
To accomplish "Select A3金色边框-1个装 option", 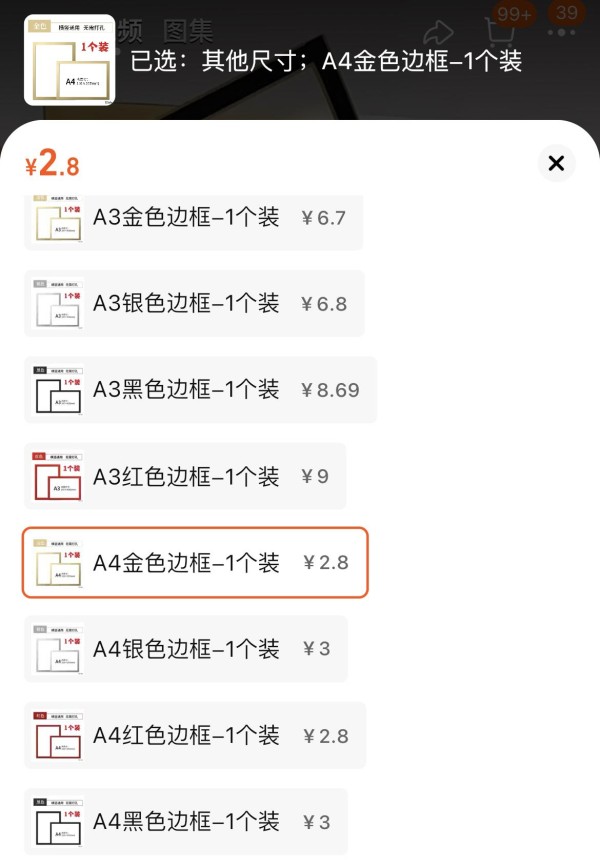I will coord(193,218).
